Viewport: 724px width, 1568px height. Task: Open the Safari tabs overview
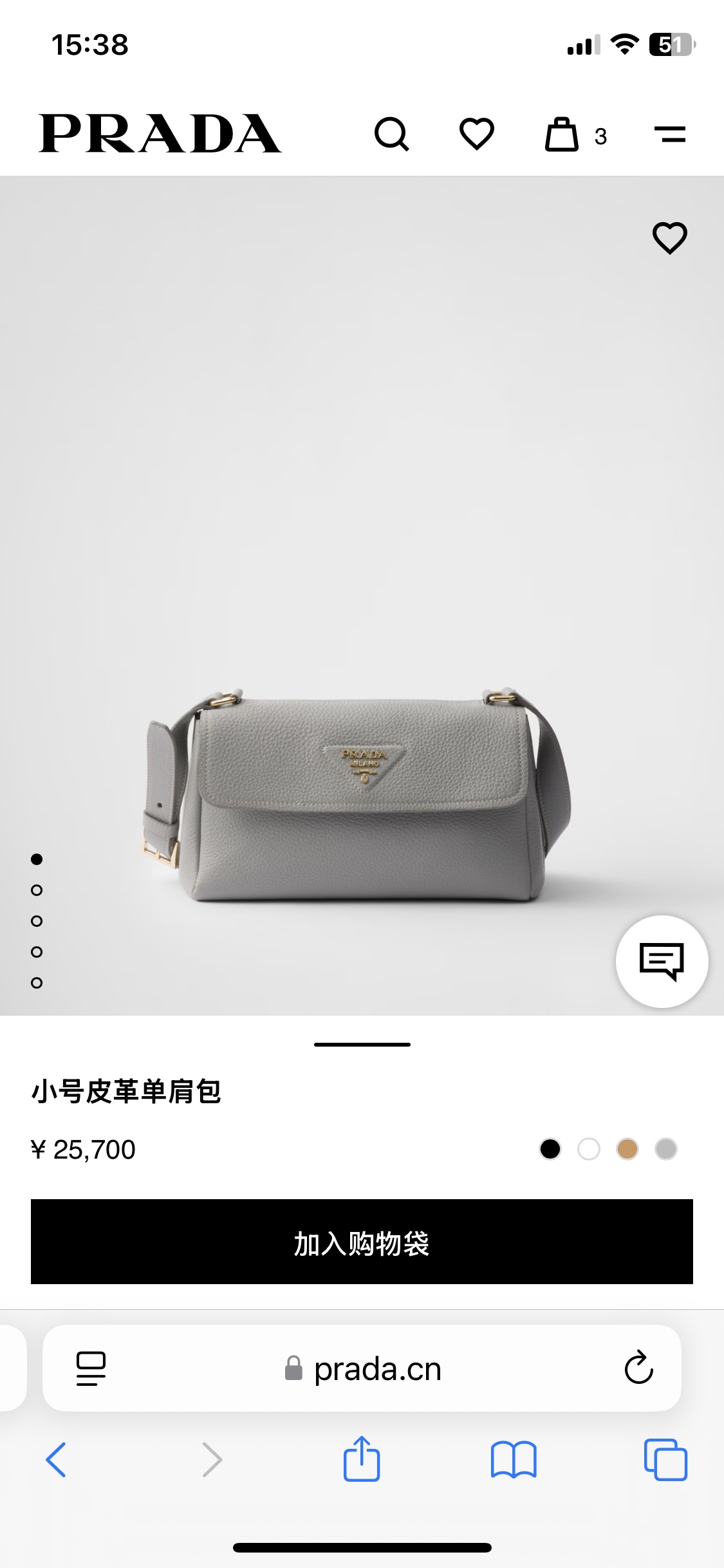tap(665, 1459)
